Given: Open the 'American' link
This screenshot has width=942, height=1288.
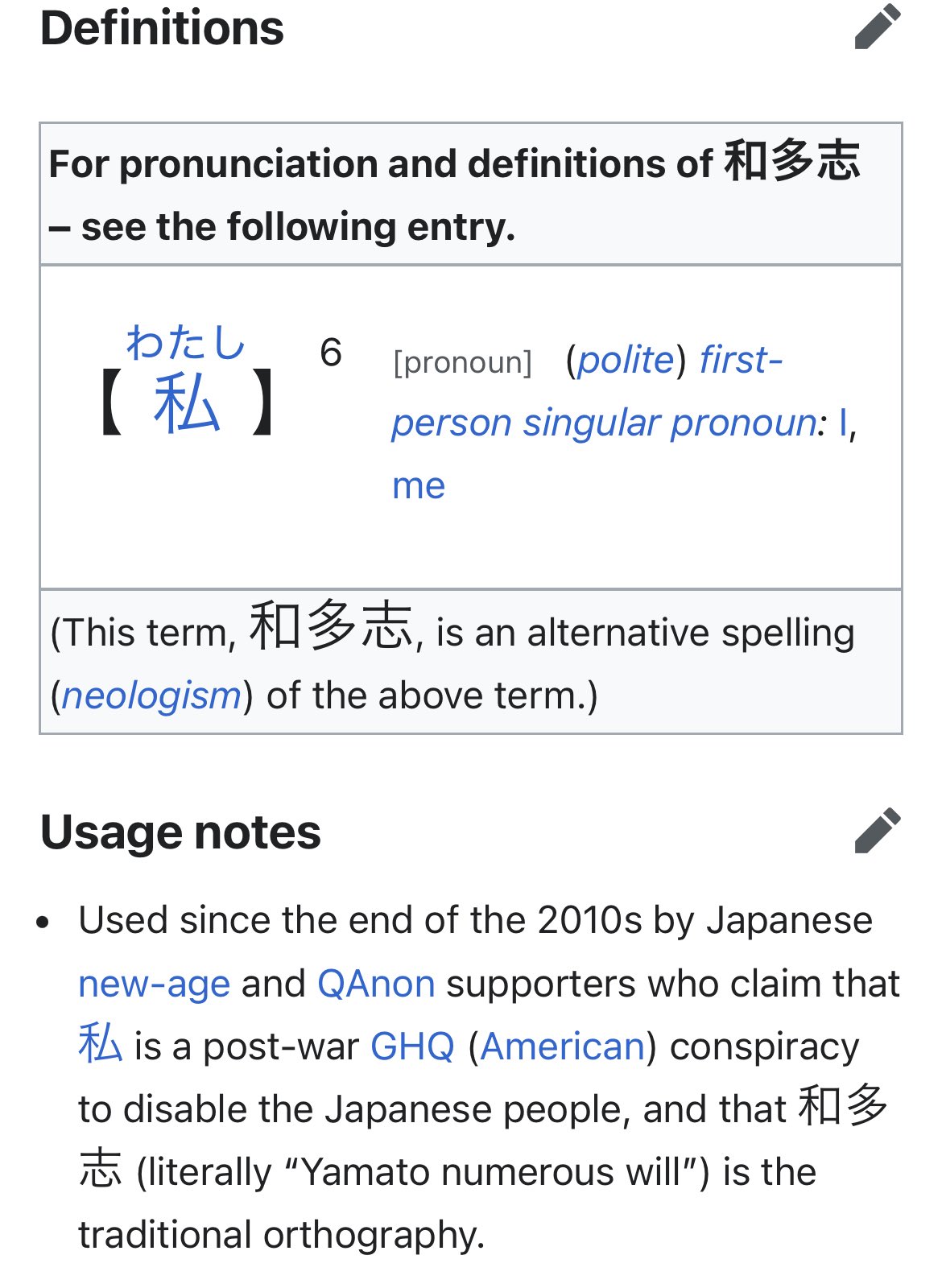Looking at the screenshot, I should click(x=563, y=1046).
